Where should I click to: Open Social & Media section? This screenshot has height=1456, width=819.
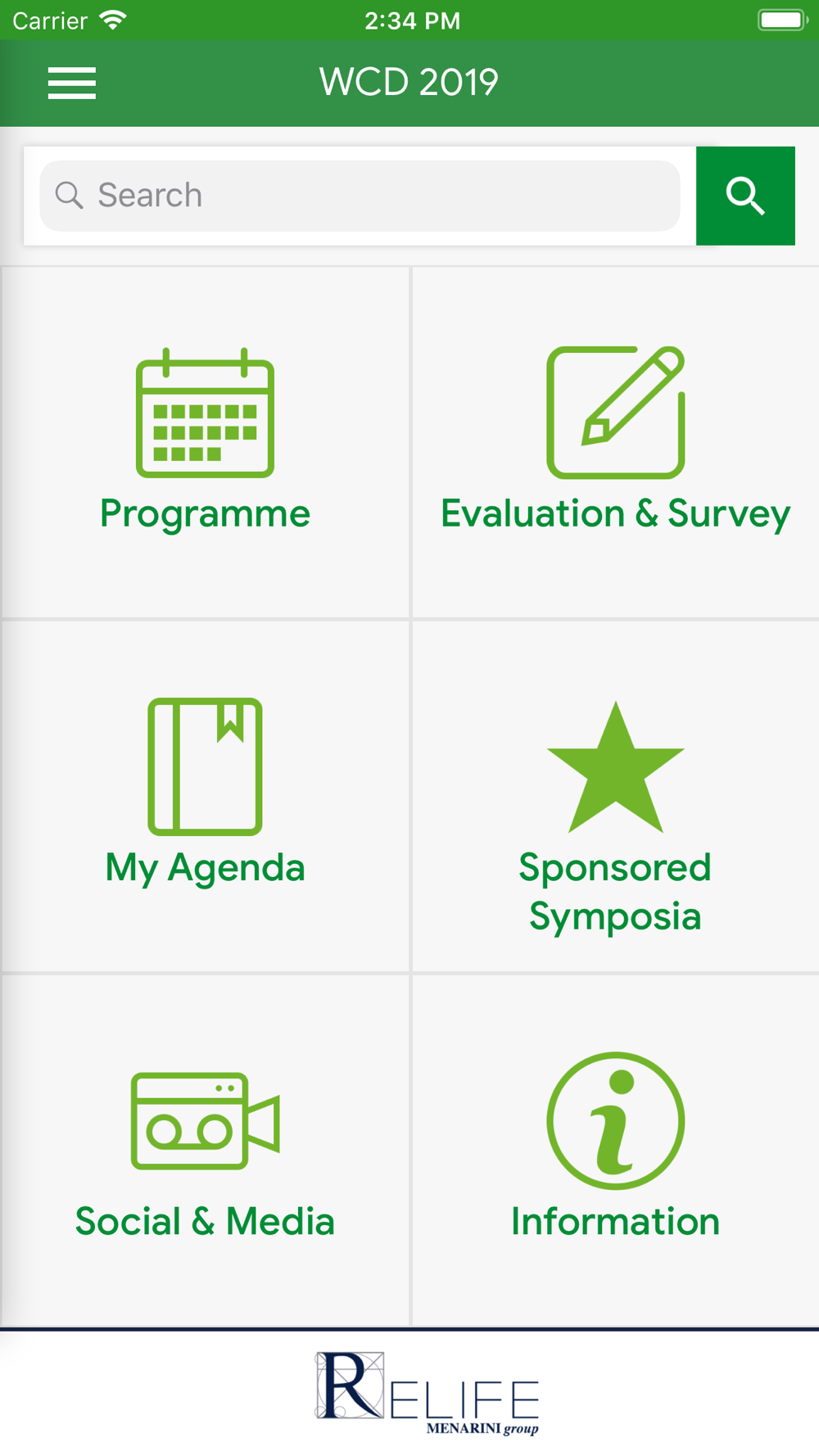click(x=205, y=1150)
